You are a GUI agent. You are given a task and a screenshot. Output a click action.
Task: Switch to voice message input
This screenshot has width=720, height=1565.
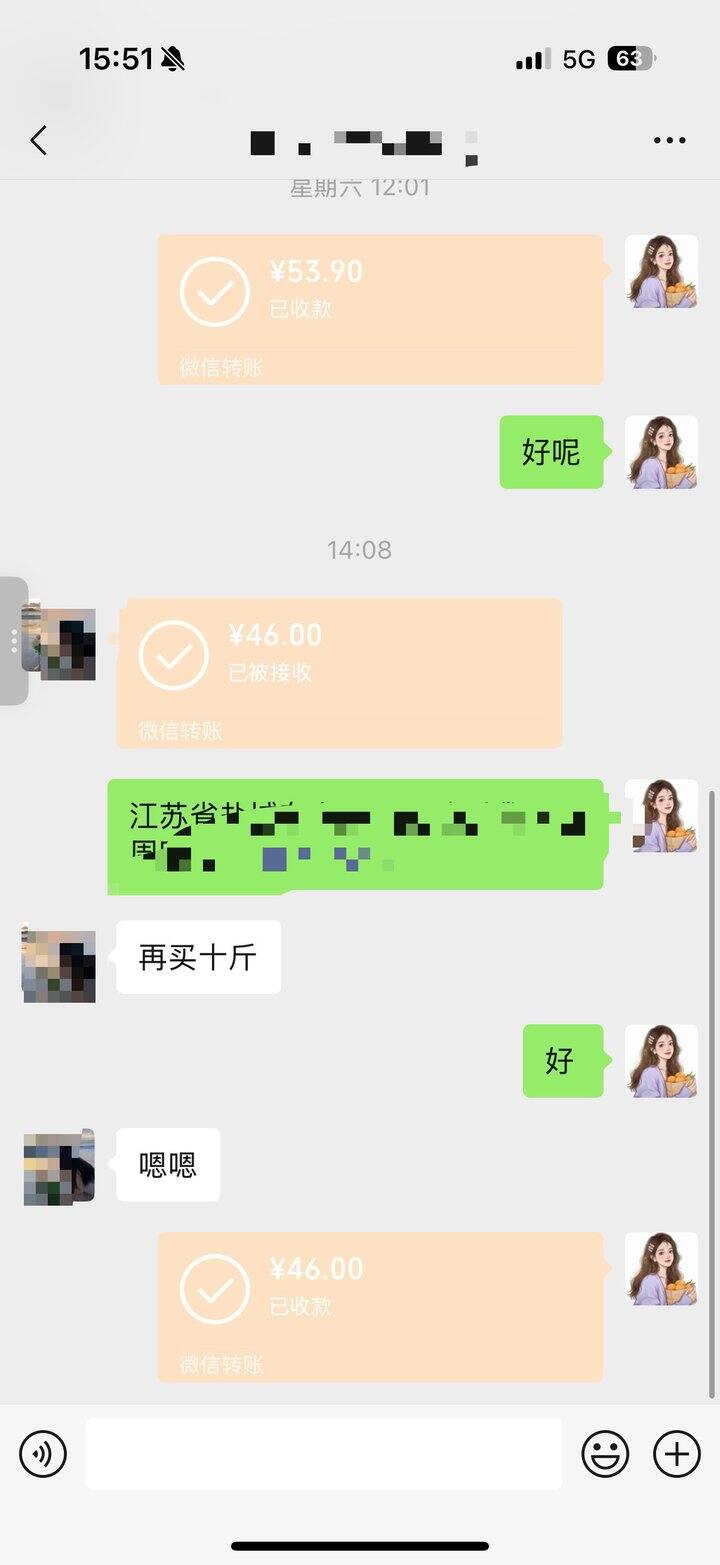click(43, 1453)
